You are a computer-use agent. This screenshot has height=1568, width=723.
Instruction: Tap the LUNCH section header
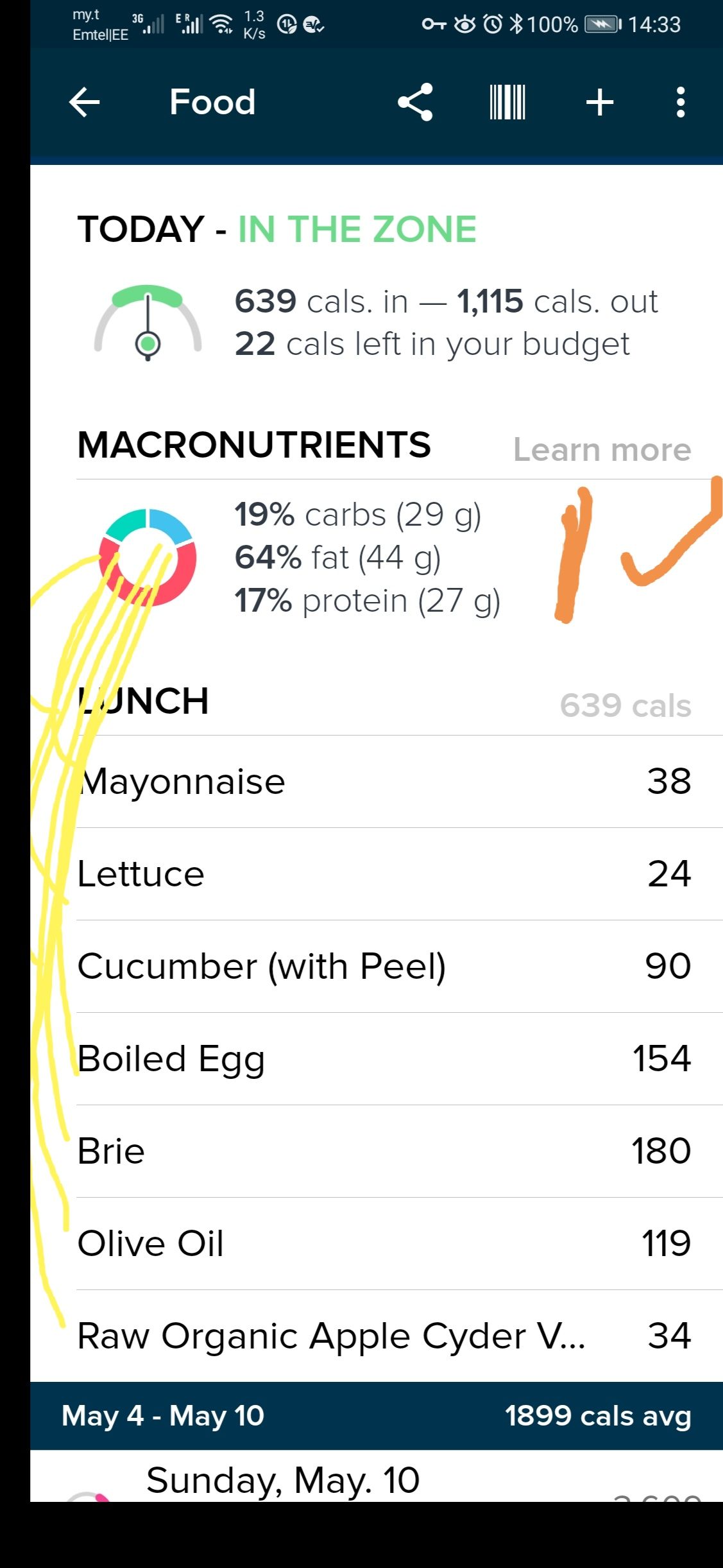point(142,701)
